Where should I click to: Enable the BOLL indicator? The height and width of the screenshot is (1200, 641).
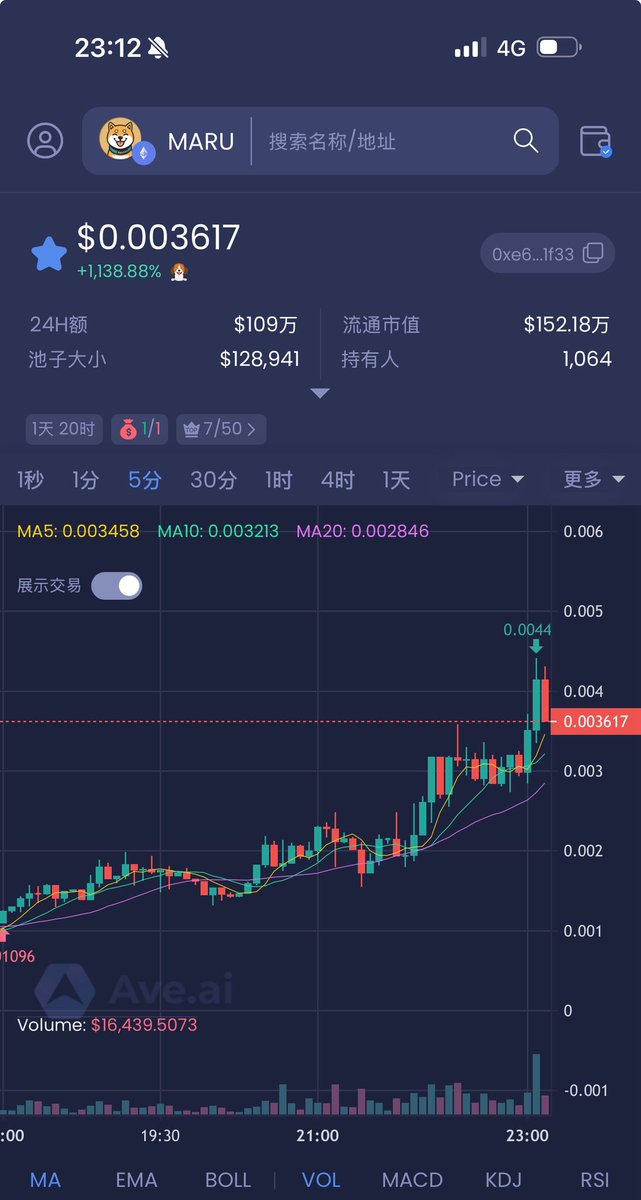[x=228, y=1180]
